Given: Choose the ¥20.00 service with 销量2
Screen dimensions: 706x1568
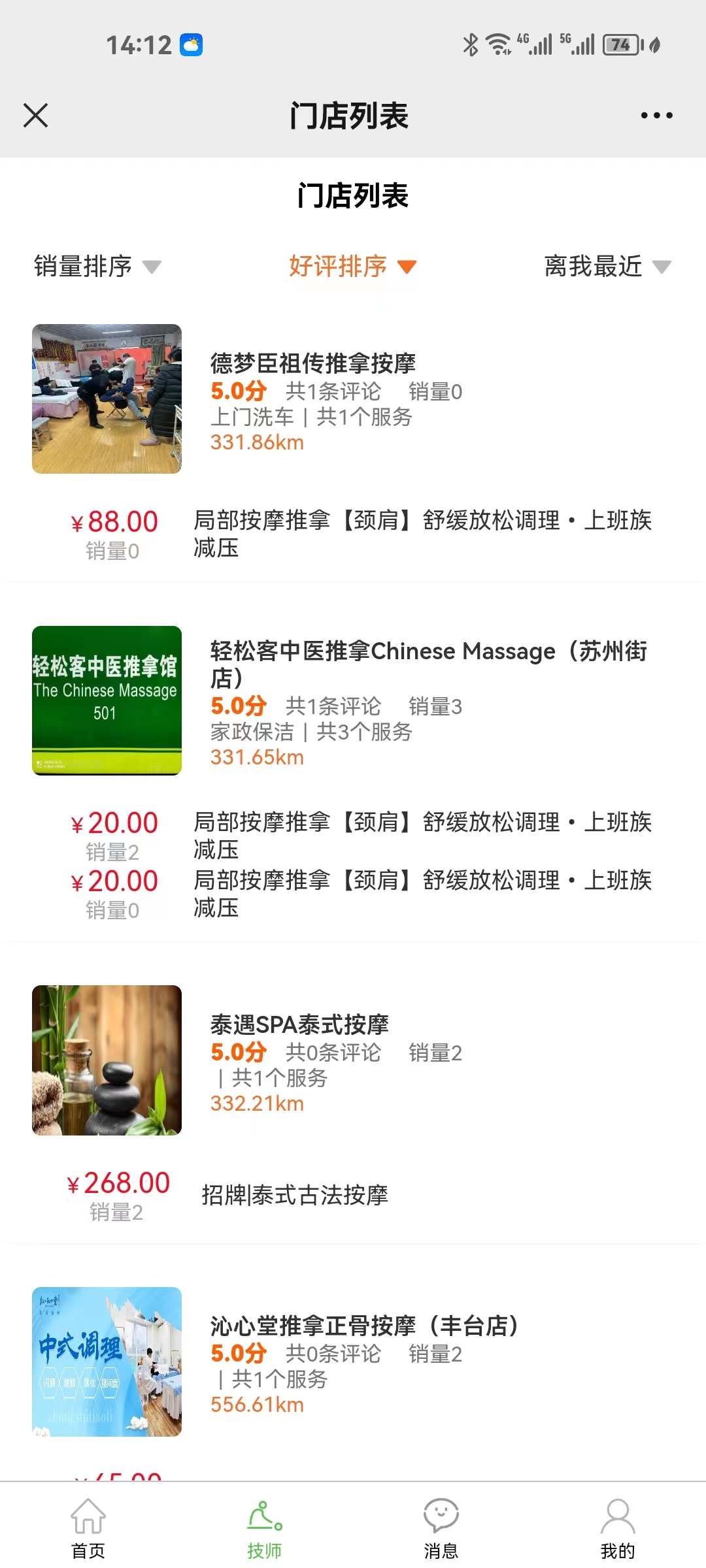Looking at the screenshot, I should point(422,835).
